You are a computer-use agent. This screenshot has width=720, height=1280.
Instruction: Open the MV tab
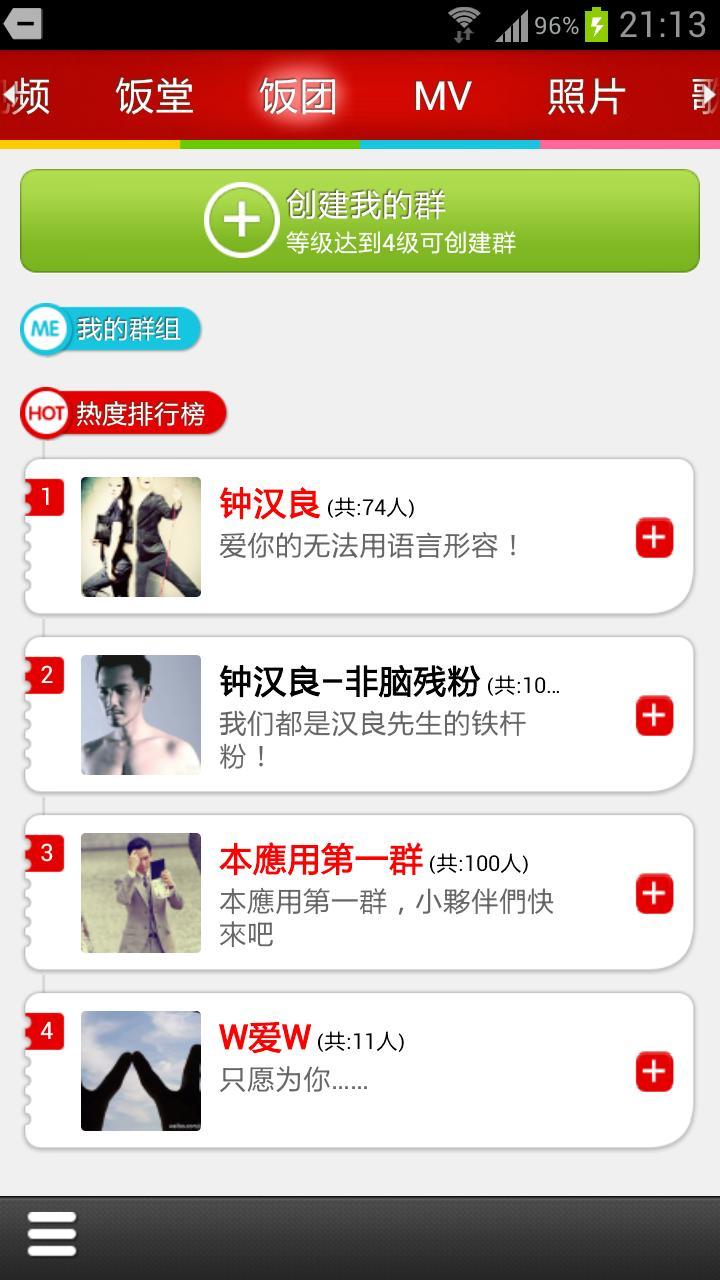(x=442, y=96)
